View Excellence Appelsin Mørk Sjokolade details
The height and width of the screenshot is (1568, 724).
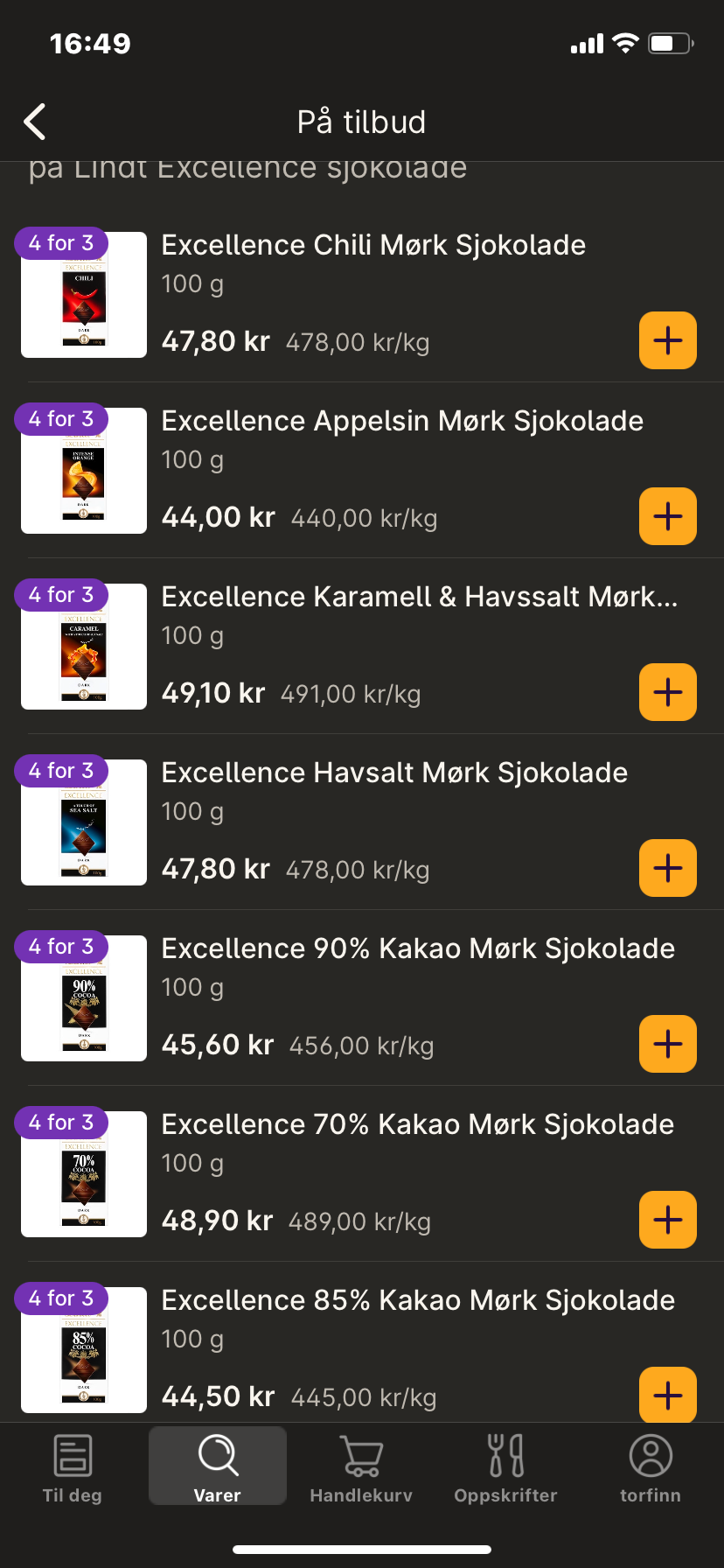tap(402, 422)
